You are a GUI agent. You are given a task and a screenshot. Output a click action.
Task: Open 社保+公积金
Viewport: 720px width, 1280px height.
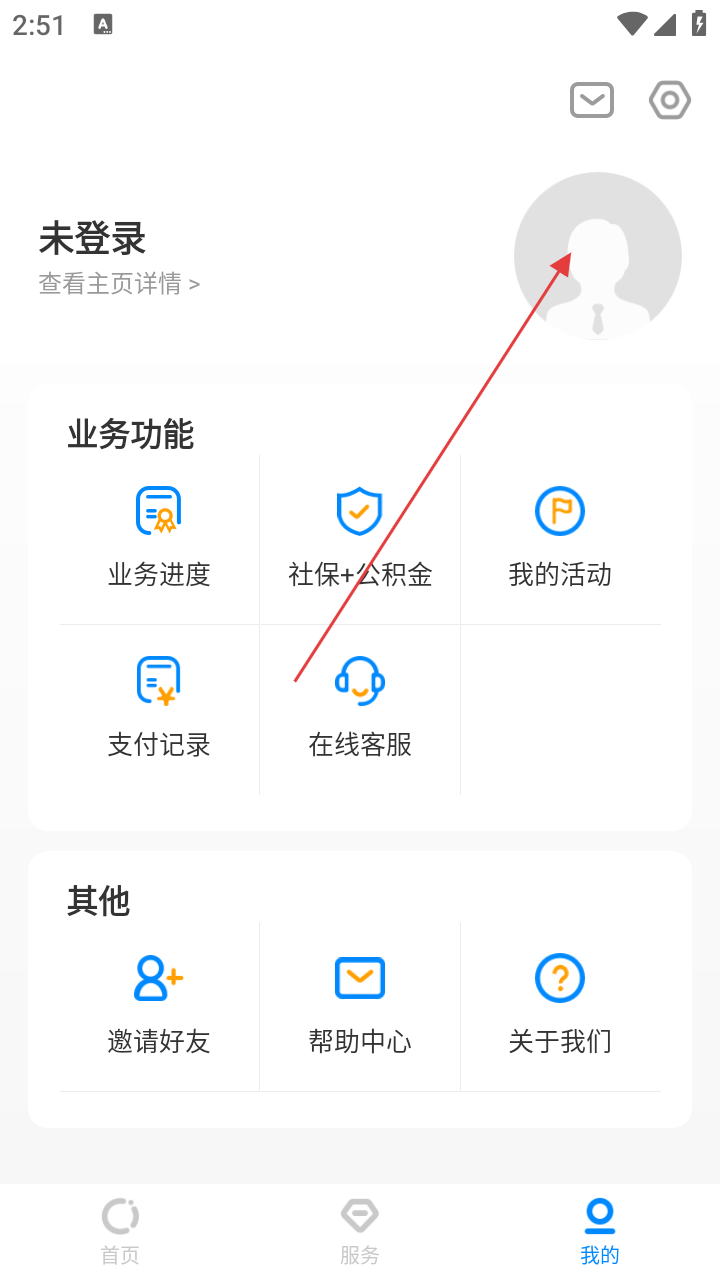click(360, 540)
